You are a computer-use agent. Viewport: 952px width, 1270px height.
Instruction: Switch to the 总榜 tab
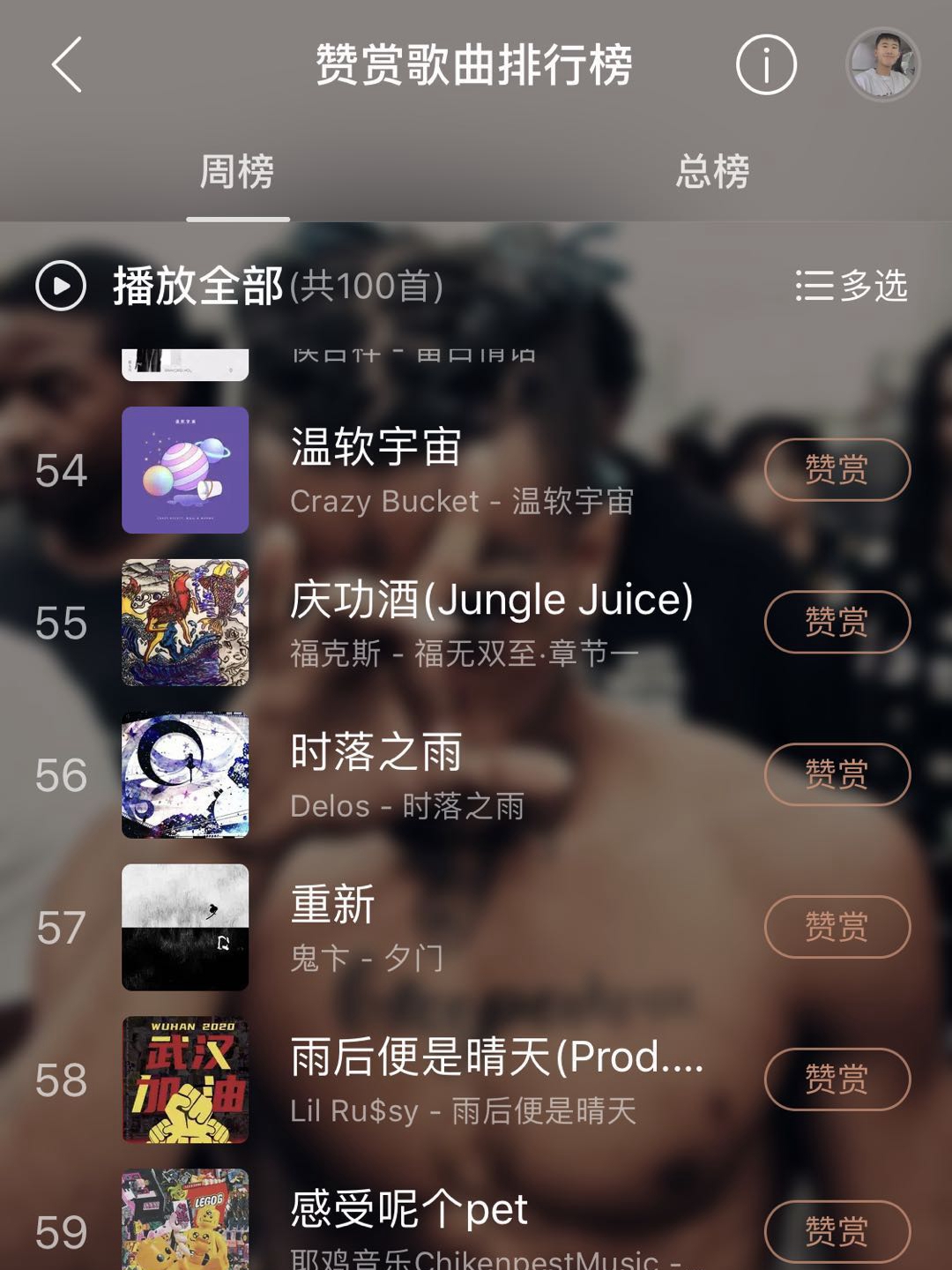(712, 171)
